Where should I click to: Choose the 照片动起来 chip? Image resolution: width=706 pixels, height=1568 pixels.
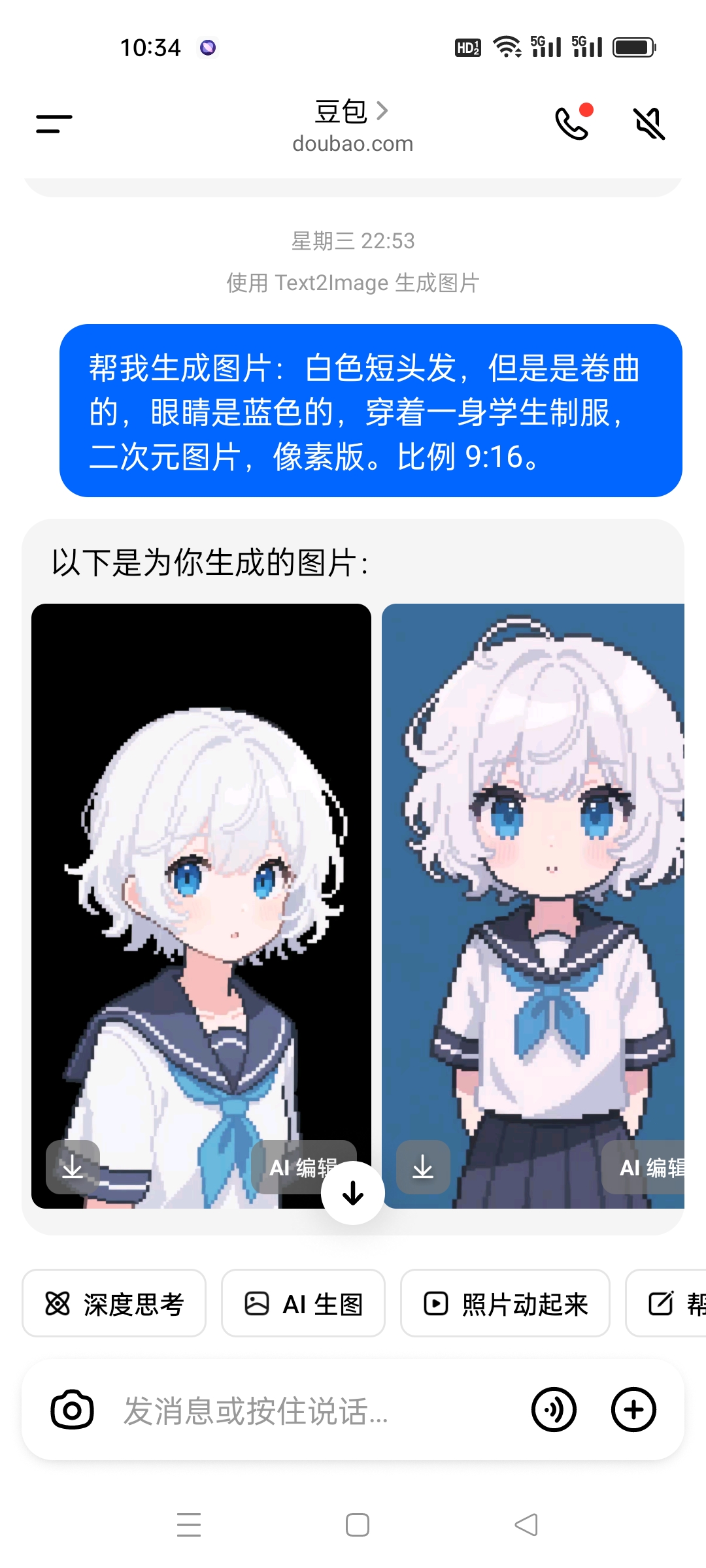pos(505,1304)
